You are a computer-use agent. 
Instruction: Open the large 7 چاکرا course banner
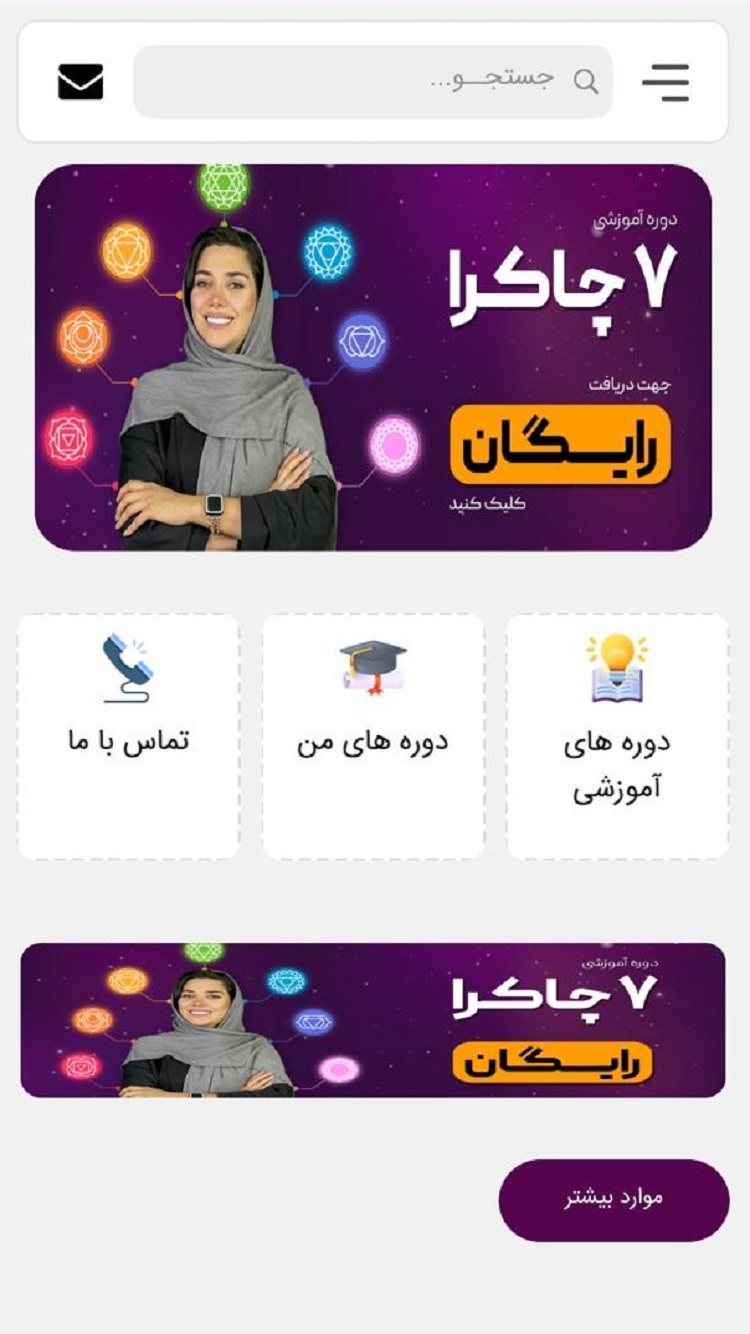point(373,357)
